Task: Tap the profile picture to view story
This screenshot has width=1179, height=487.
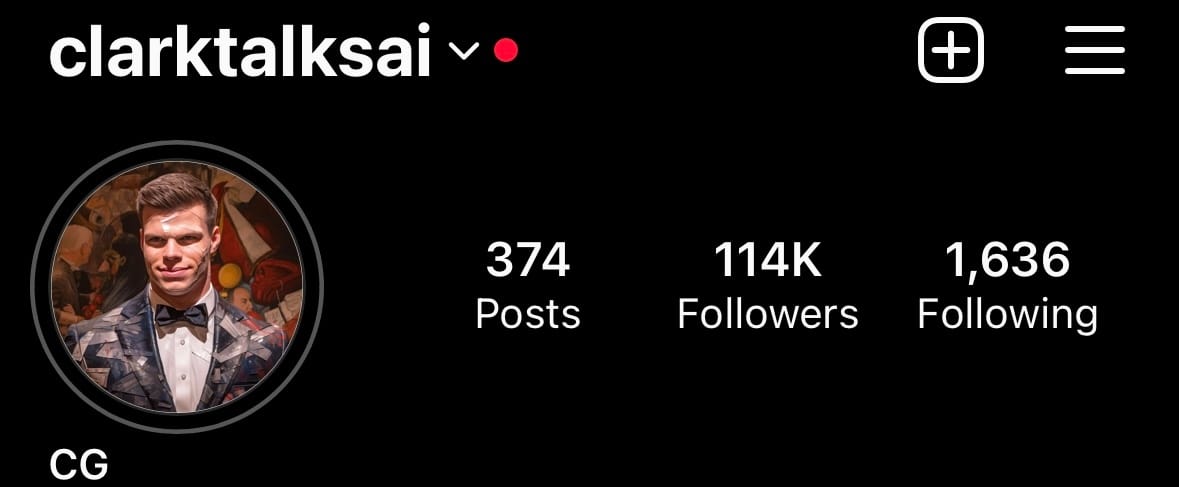Action: 177,287
